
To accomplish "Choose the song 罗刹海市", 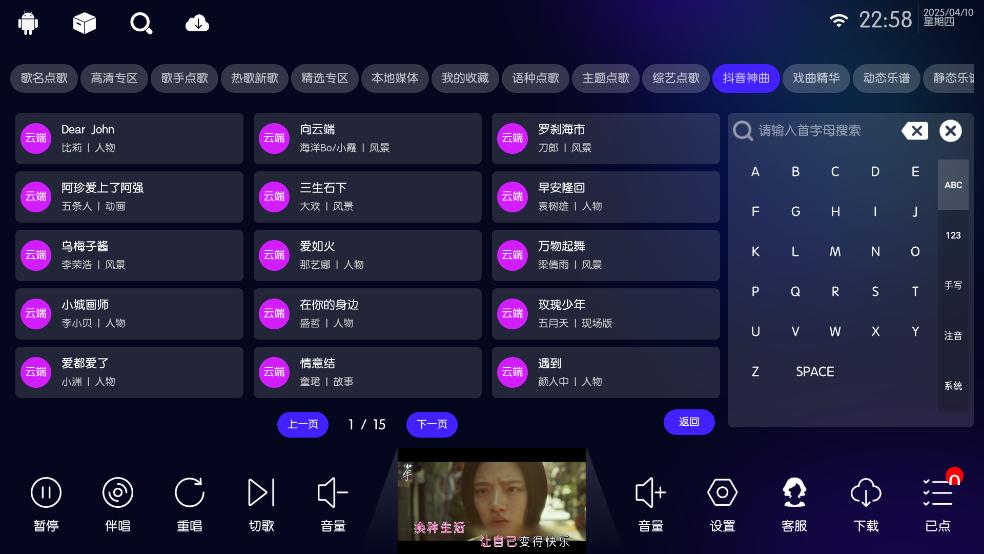I will 605,138.
